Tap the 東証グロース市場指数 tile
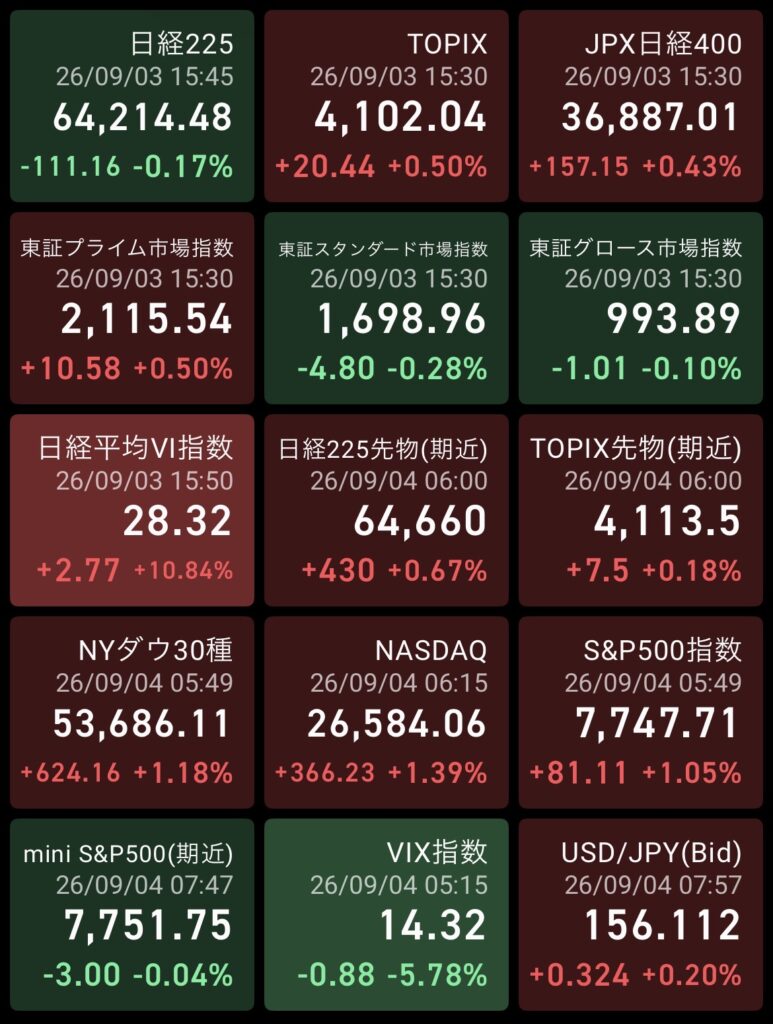 (x=640, y=308)
